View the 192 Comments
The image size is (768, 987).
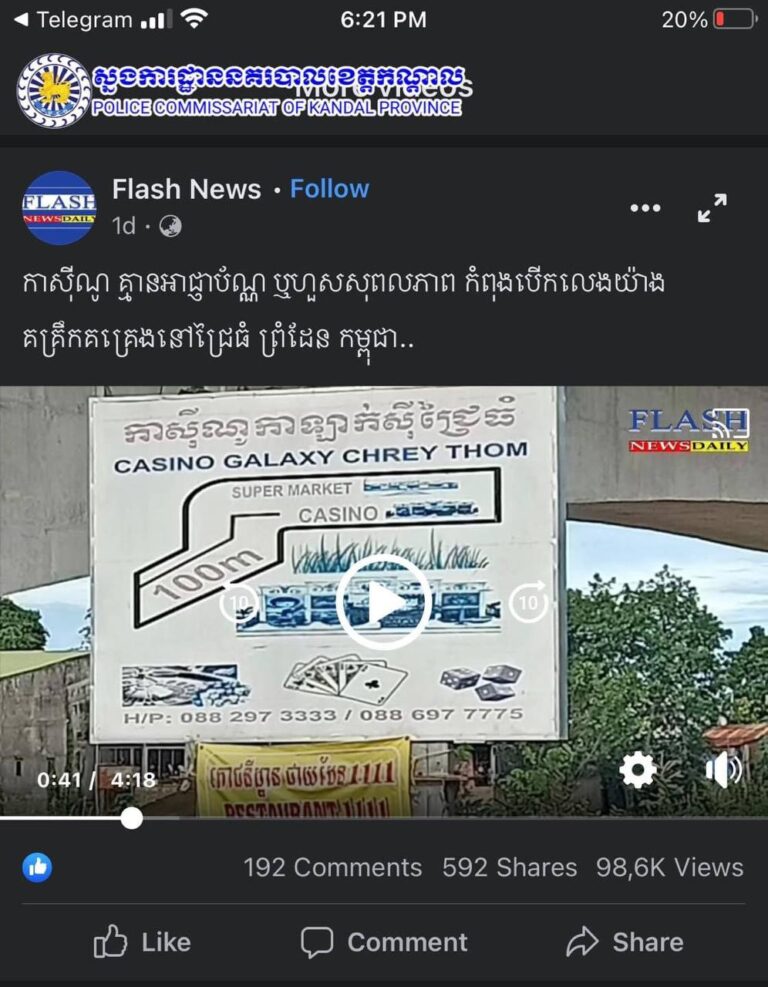click(332, 867)
